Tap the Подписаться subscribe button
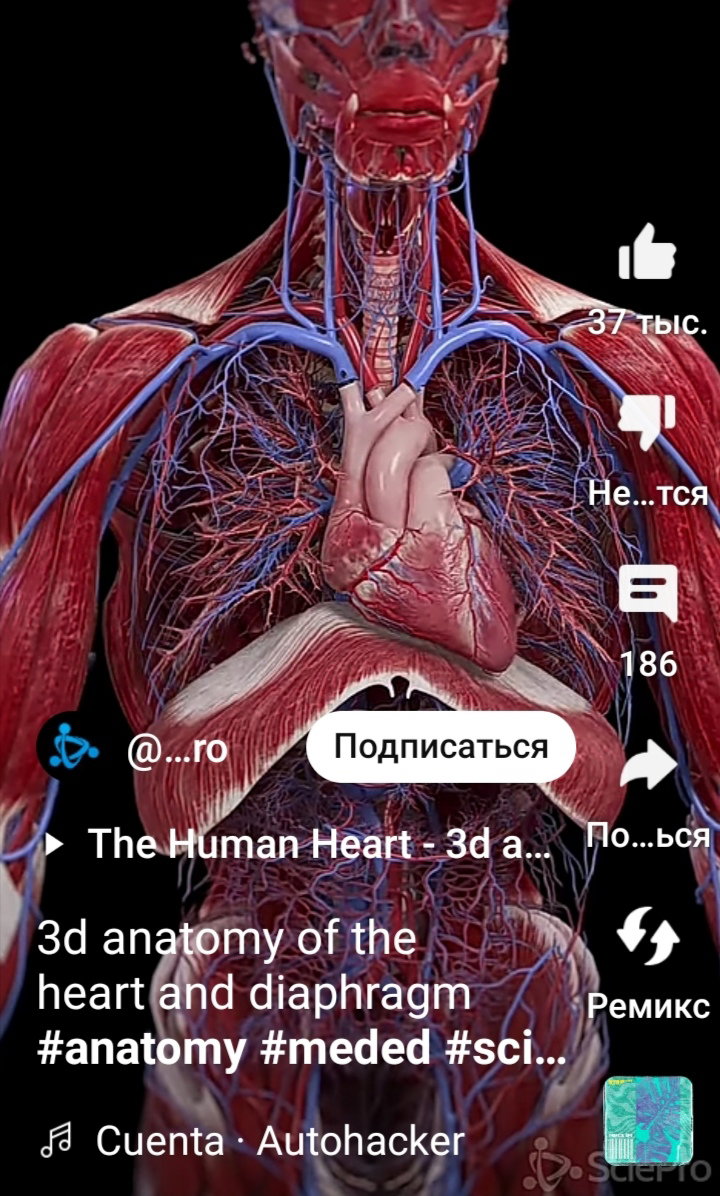This screenshot has height=1196, width=720. pyautogui.click(x=441, y=747)
